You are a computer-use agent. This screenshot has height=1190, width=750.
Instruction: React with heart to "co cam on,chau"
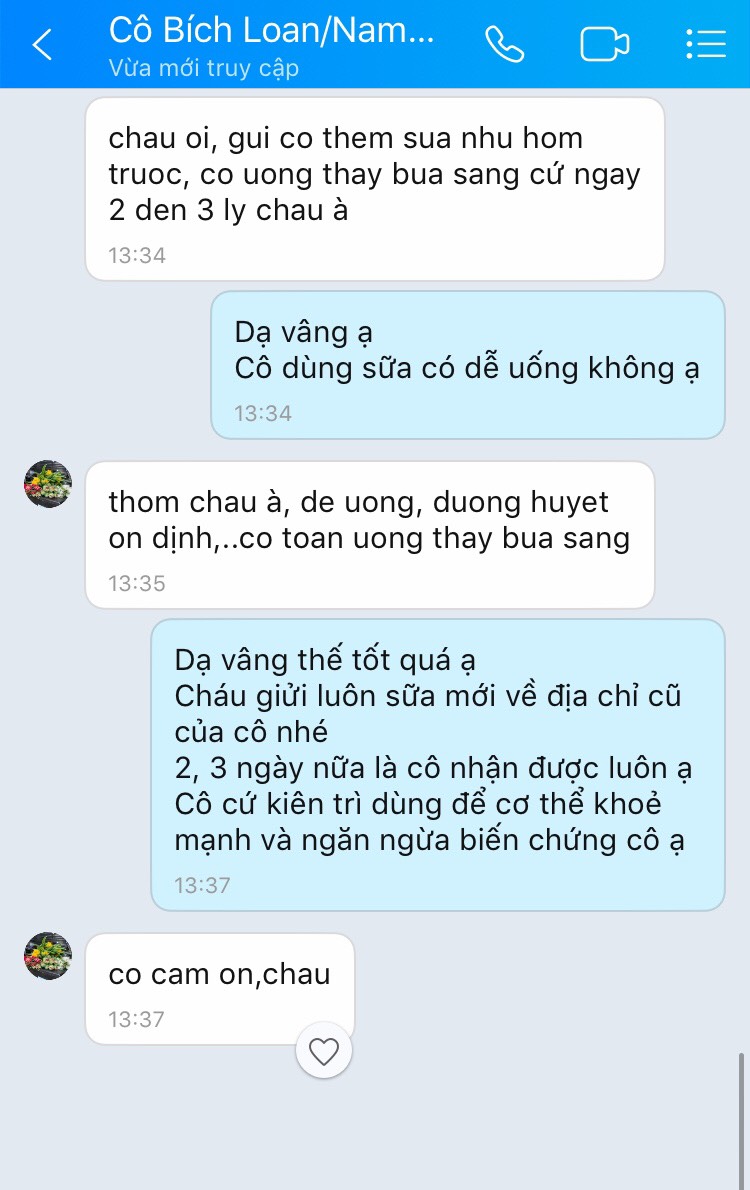pyautogui.click(x=324, y=1051)
